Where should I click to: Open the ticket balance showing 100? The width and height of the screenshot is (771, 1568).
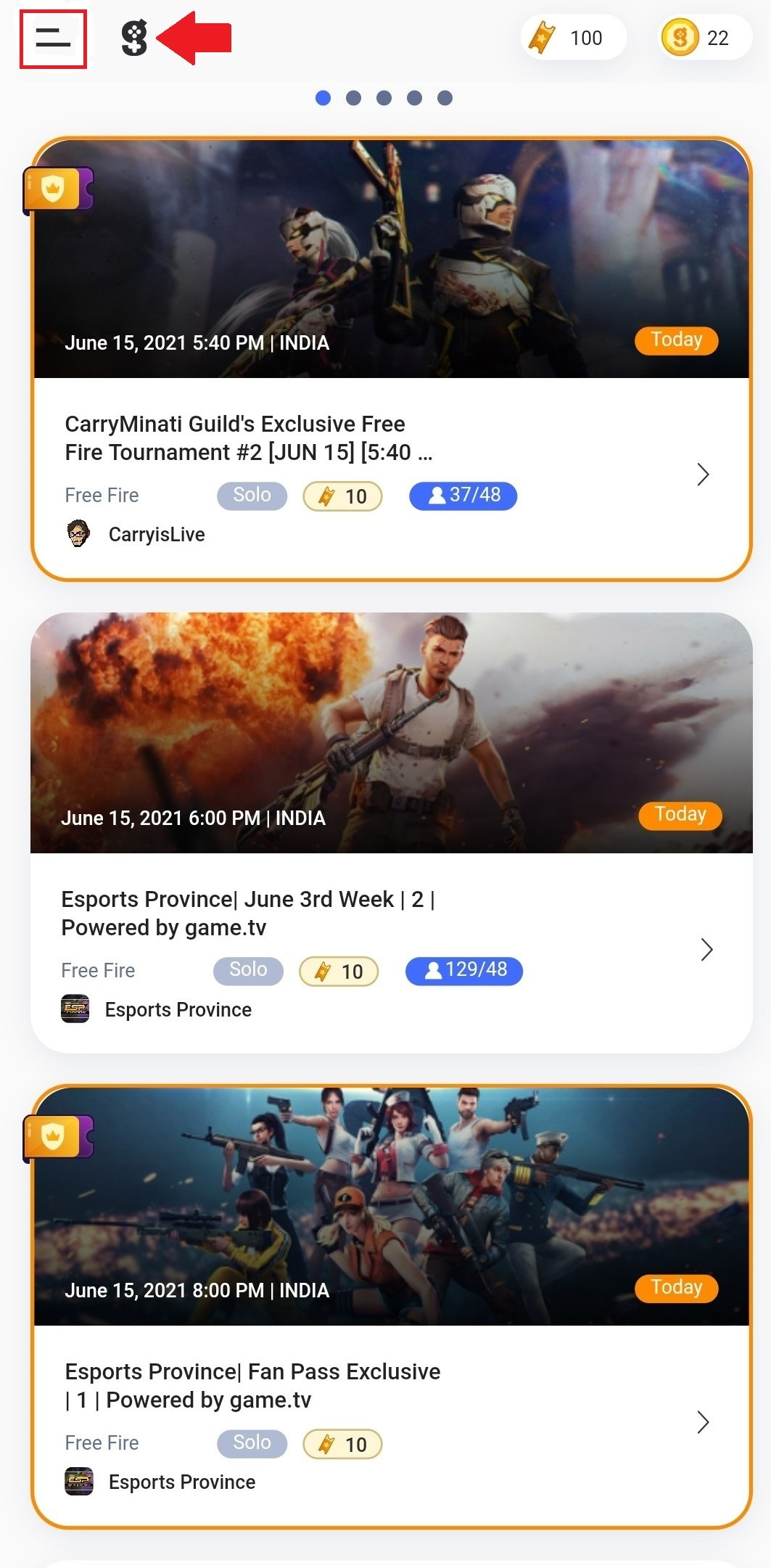click(x=572, y=38)
